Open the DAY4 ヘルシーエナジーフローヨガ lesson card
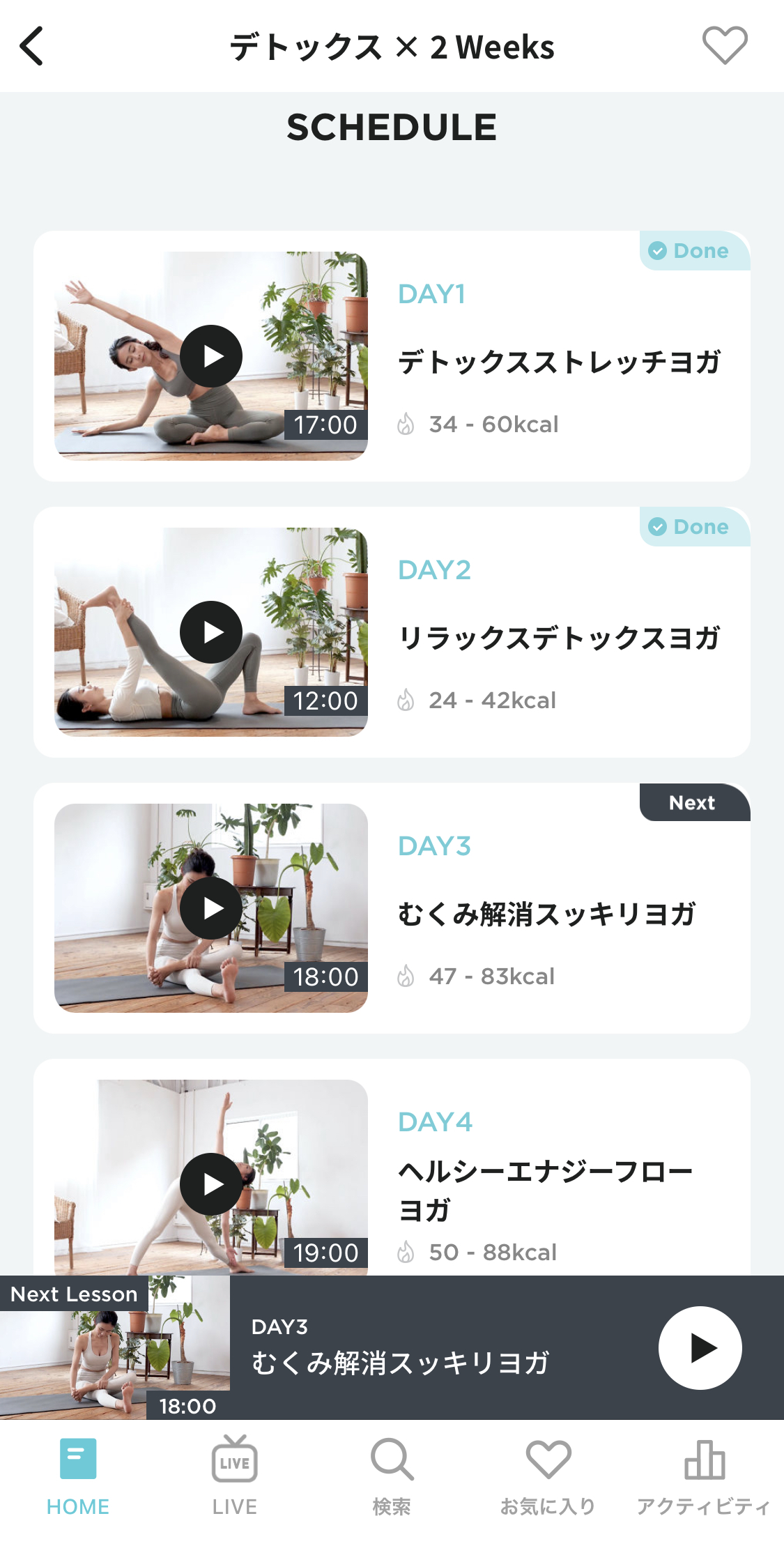This screenshot has width=784, height=1546. tap(392, 1168)
